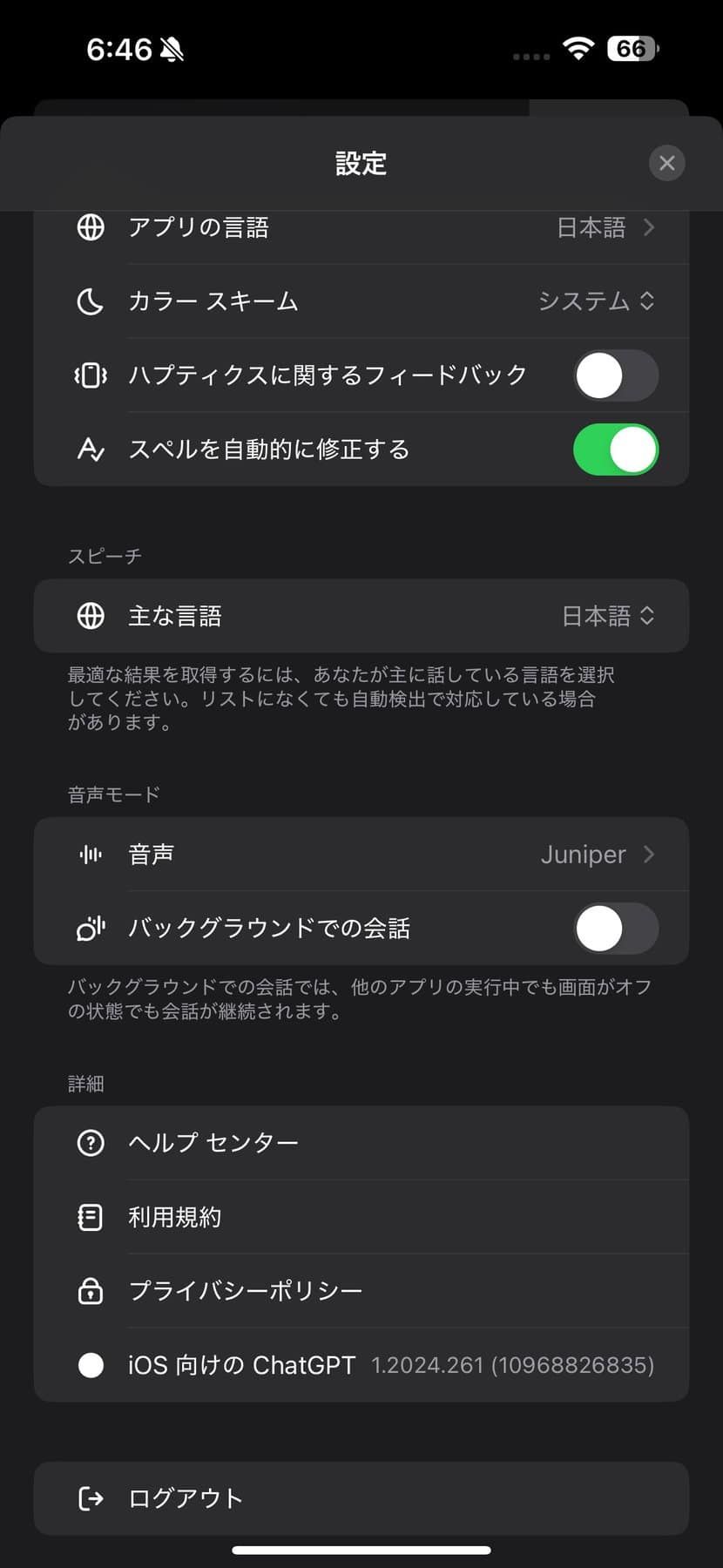Tap ログアウト to sign out
Viewport: 723px width, 1568px height.
pos(361,1498)
